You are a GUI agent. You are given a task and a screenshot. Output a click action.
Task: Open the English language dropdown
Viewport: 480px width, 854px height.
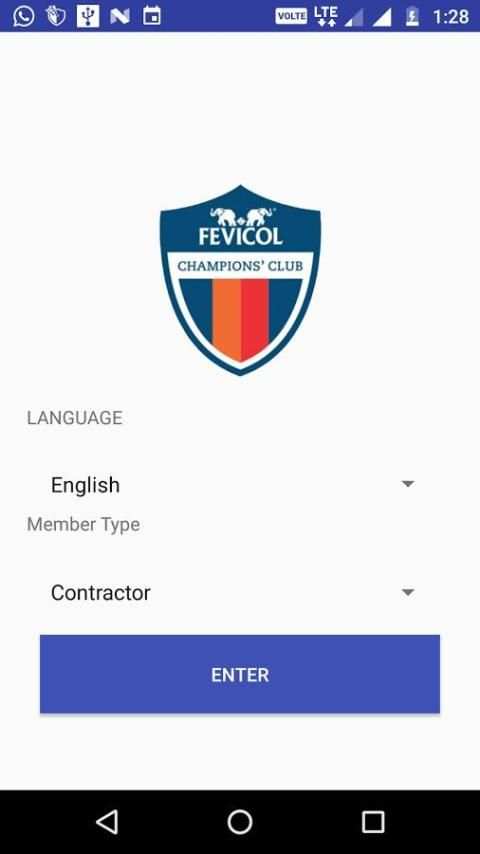(233, 484)
